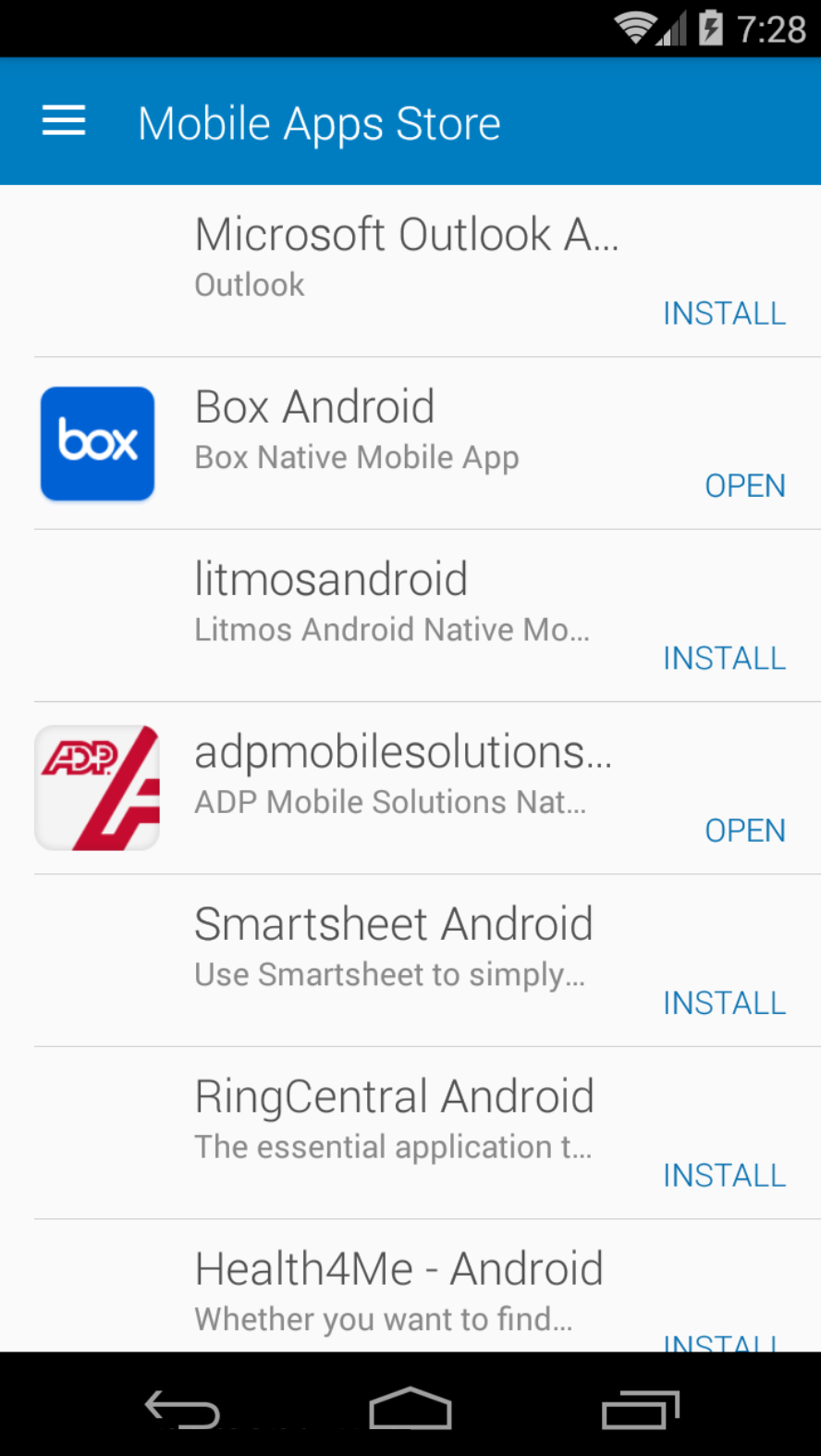Install the litmosandroid app
Screen dimensions: 821x1456
pos(724,658)
